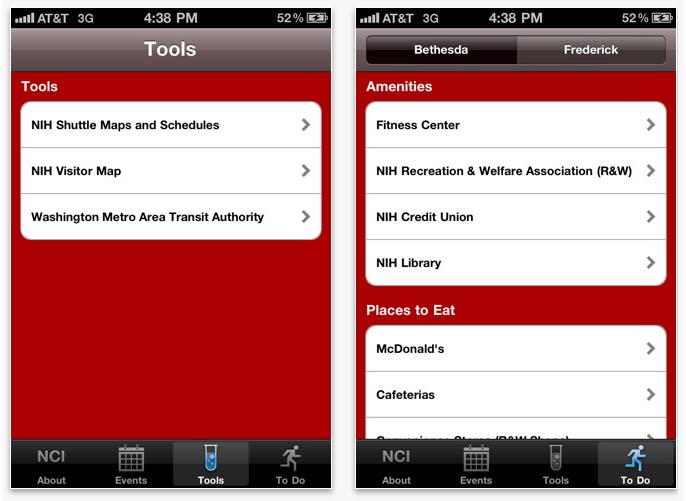686x501 pixels.
Task: Open the NIH Visitor Map
Action: coord(170,171)
